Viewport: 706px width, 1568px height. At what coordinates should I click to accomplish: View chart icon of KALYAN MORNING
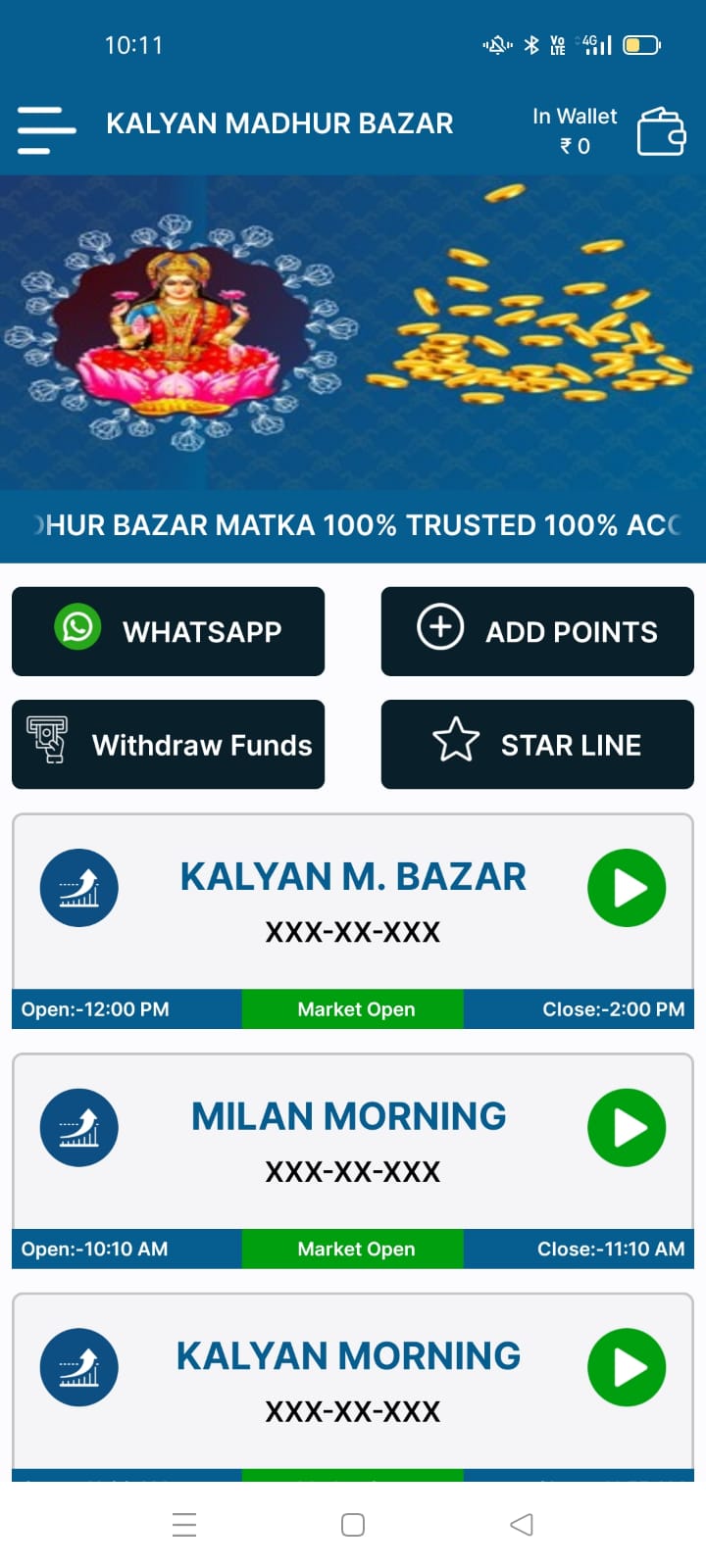[x=79, y=1366]
